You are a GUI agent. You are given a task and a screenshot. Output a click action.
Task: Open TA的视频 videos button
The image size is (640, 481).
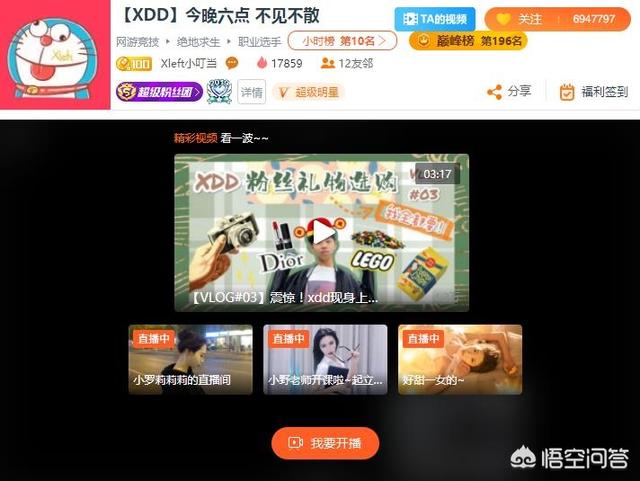click(x=435, y=19)
